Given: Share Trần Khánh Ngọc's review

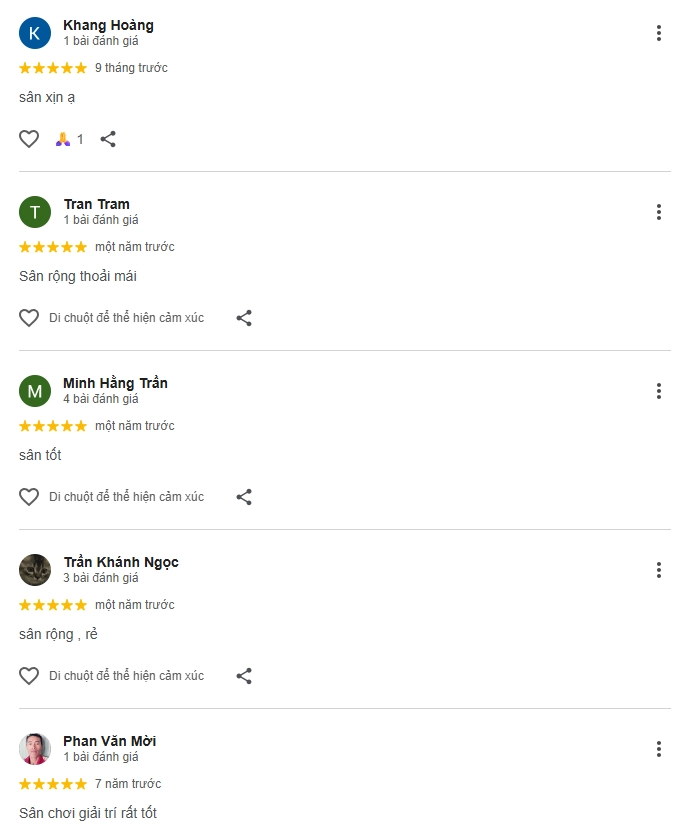Looking at the screenshot, I should pos(244,676).
